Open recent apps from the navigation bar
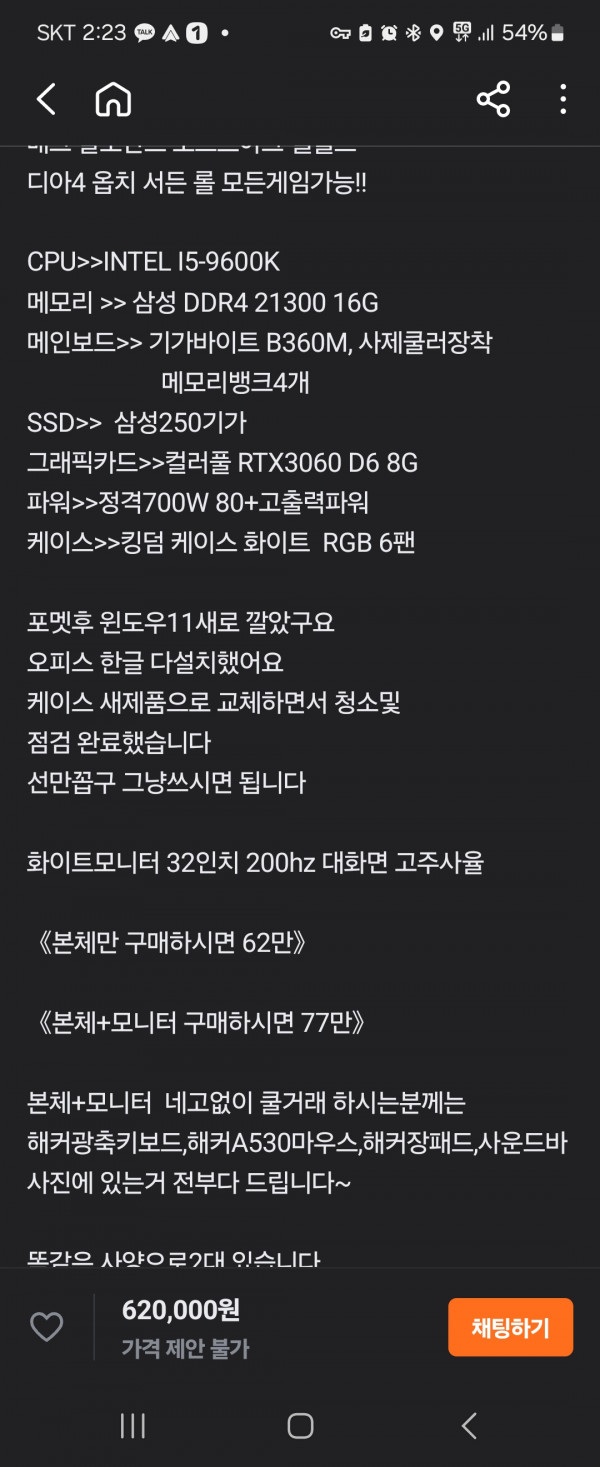 pos(133,1425)
